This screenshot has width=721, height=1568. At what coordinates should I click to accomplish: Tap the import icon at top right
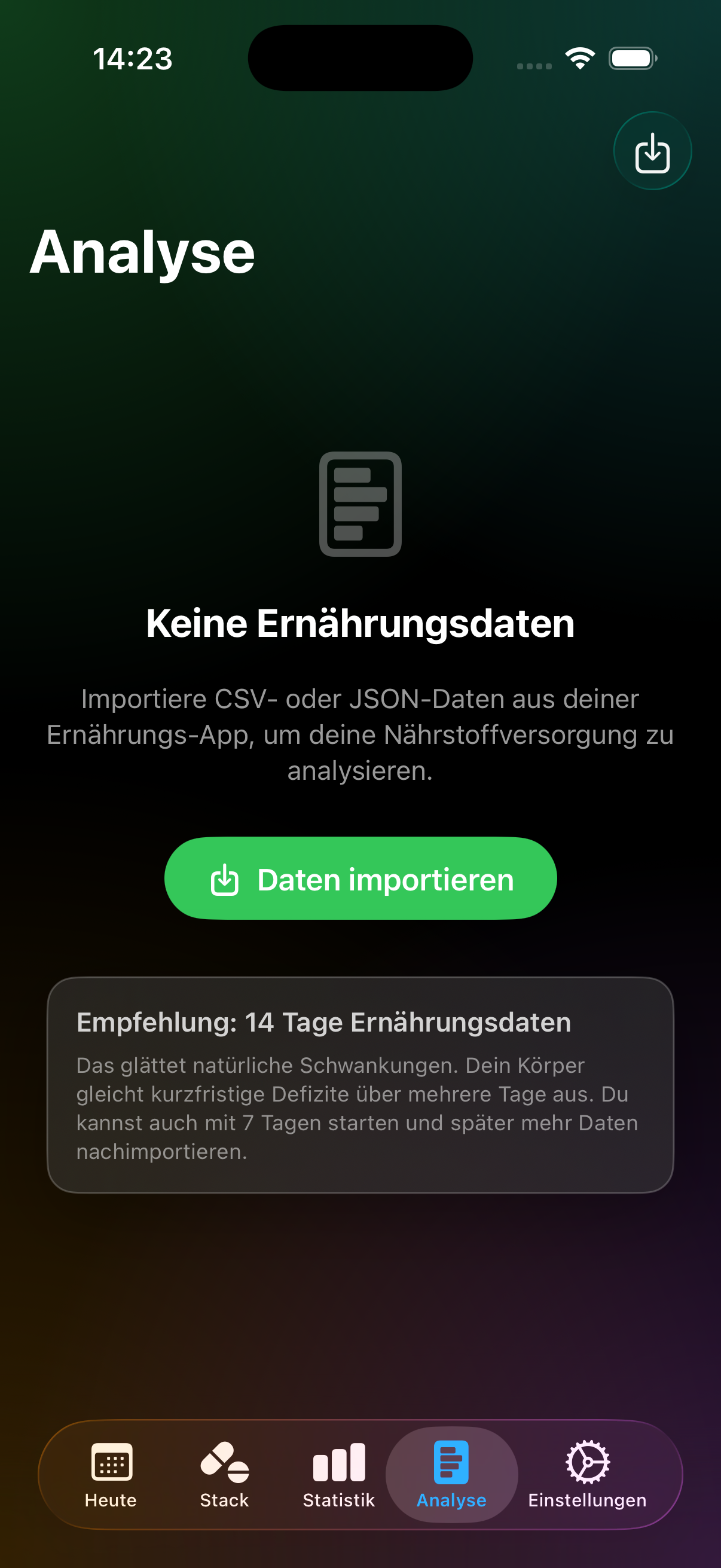[x=652, y=151]
